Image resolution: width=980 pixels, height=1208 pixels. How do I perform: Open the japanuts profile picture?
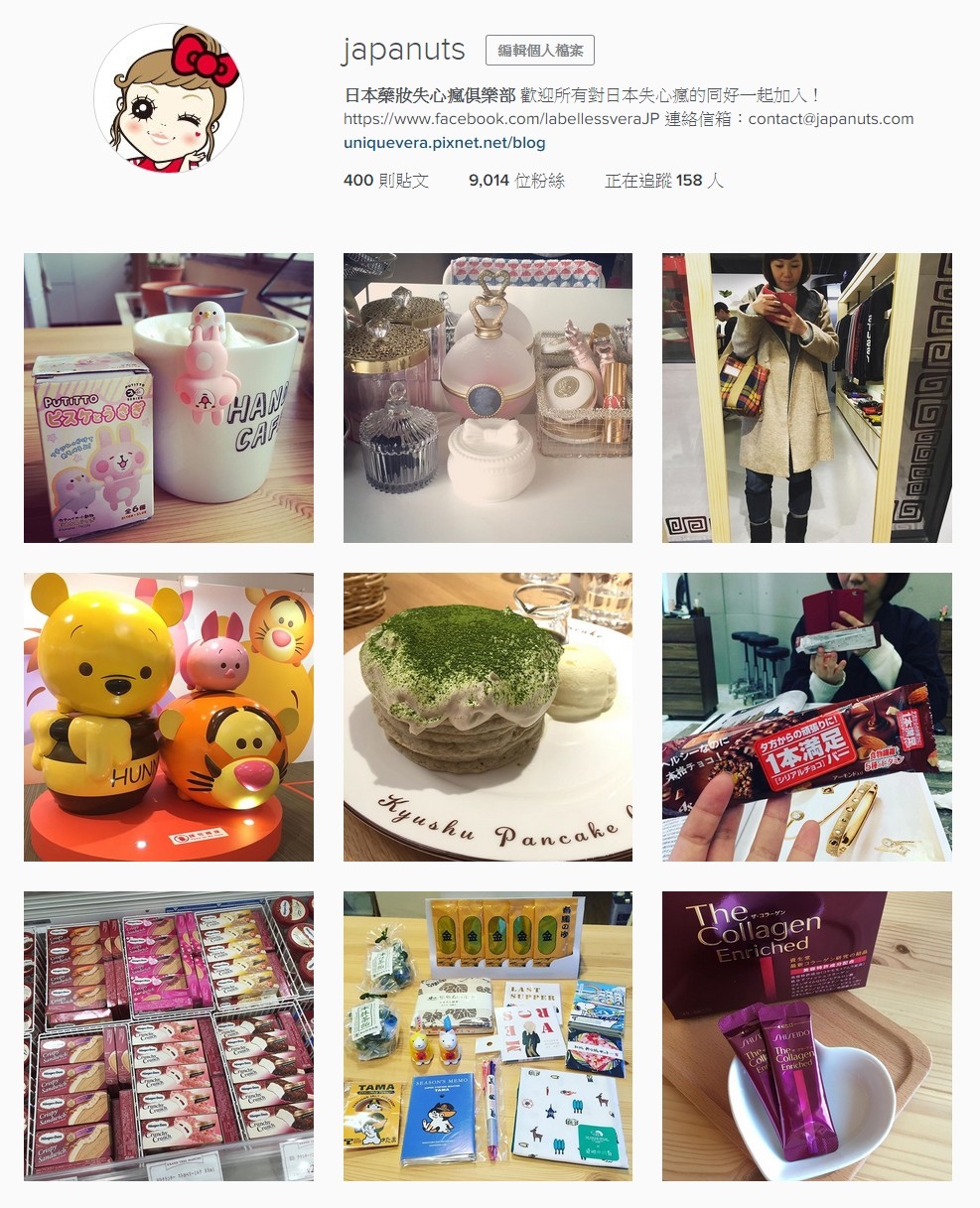169,97
